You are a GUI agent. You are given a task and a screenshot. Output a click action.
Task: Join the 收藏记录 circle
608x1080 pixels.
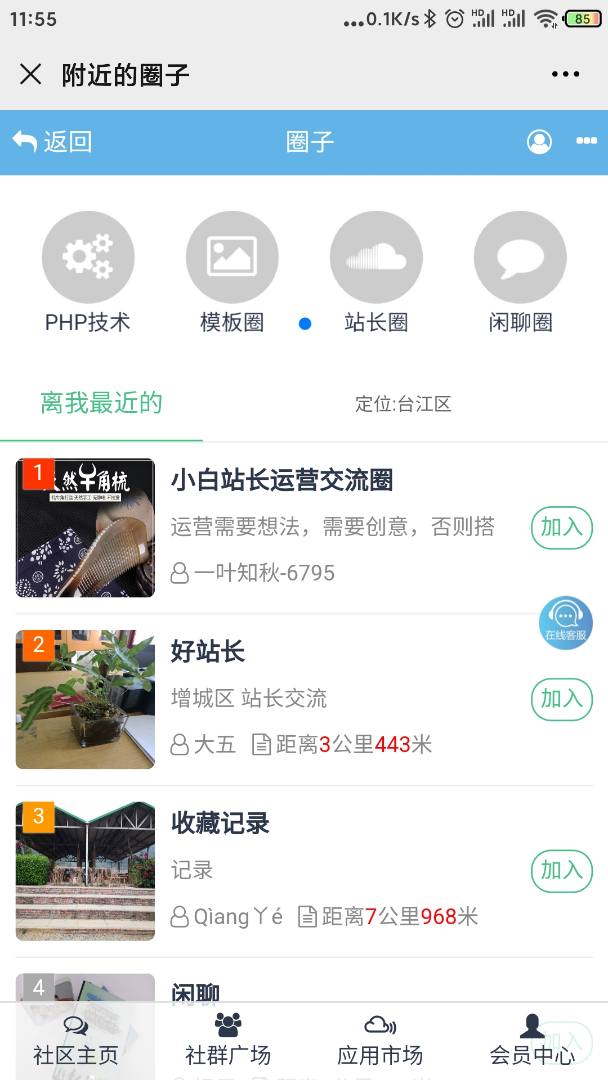click(x=561, y=871)
